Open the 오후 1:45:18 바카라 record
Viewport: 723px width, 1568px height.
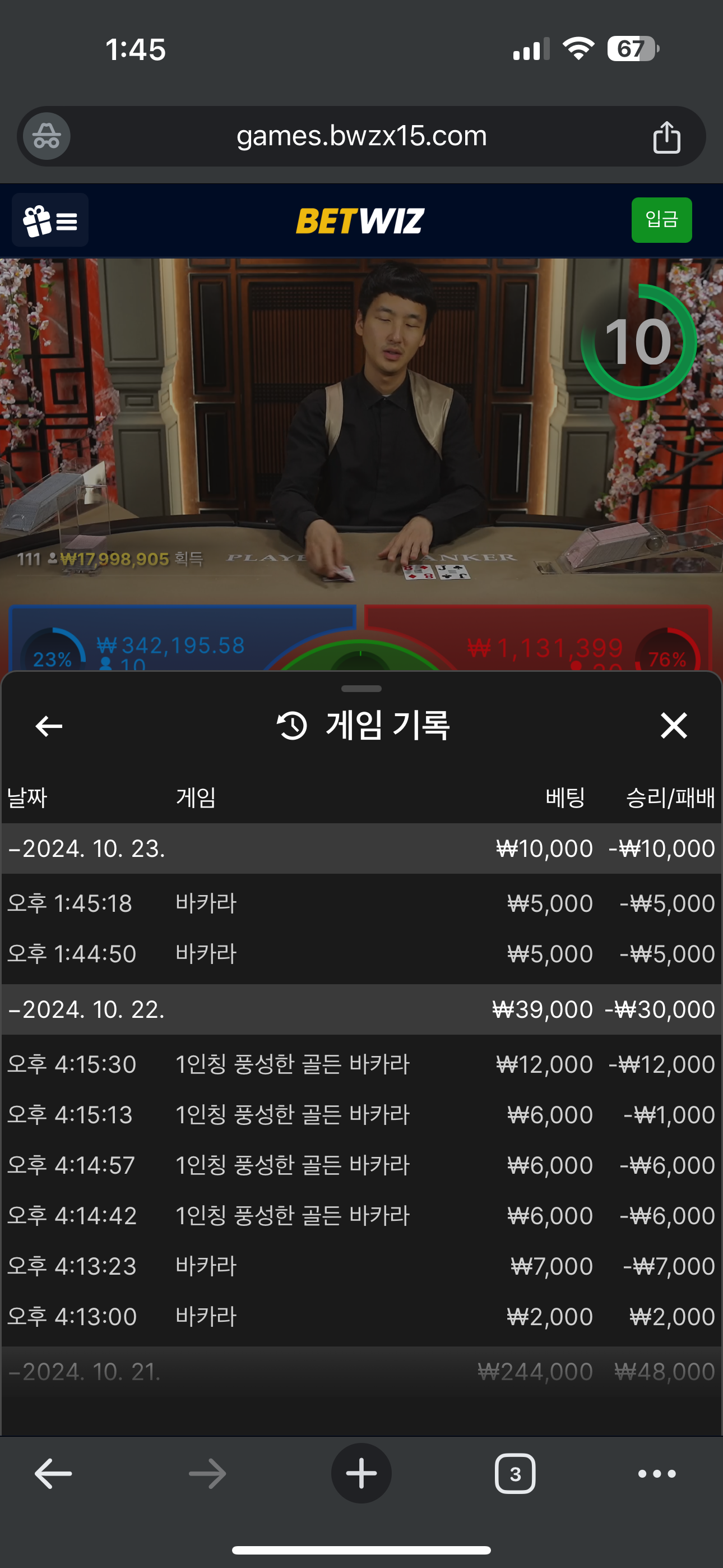click(361, 903)
